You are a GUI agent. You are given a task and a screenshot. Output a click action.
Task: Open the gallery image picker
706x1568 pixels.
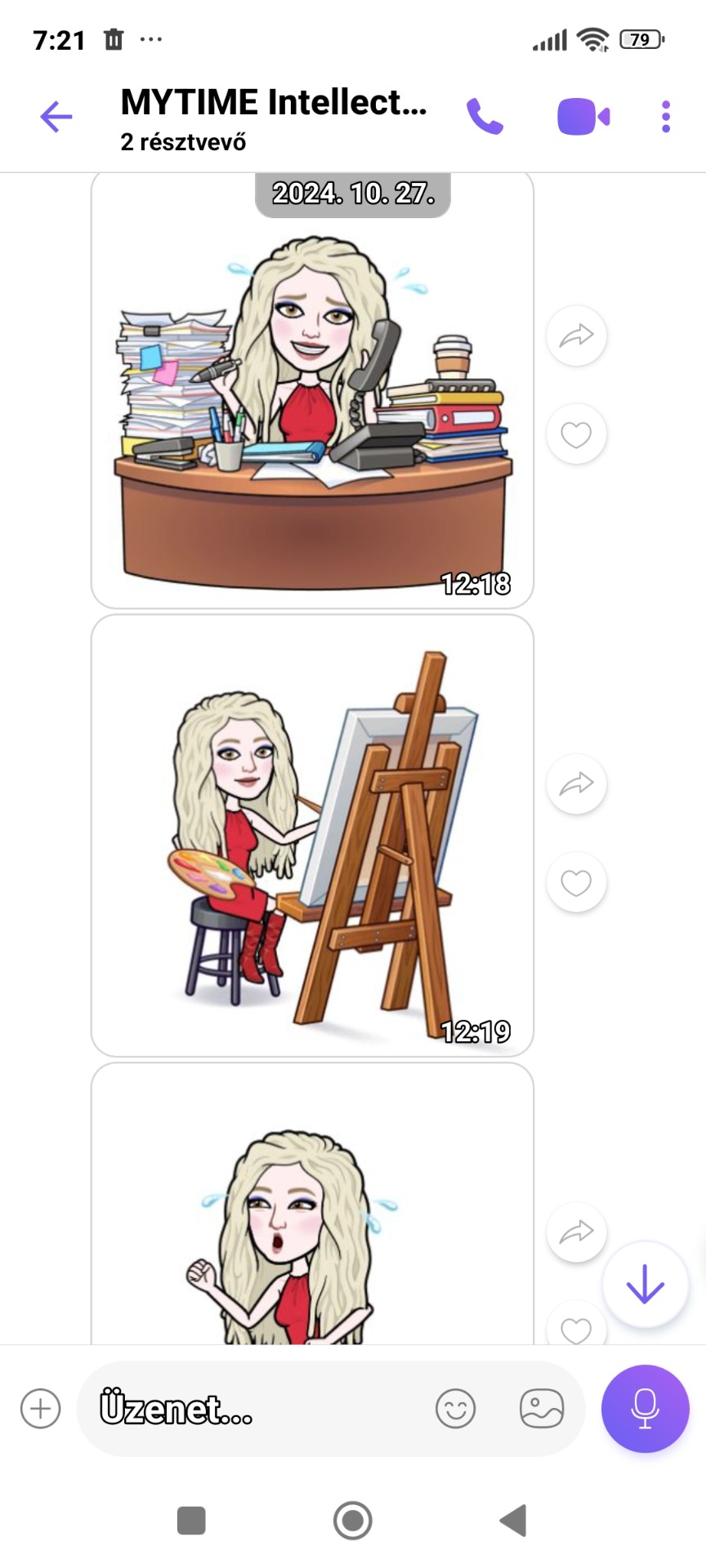click(542, 1409)
